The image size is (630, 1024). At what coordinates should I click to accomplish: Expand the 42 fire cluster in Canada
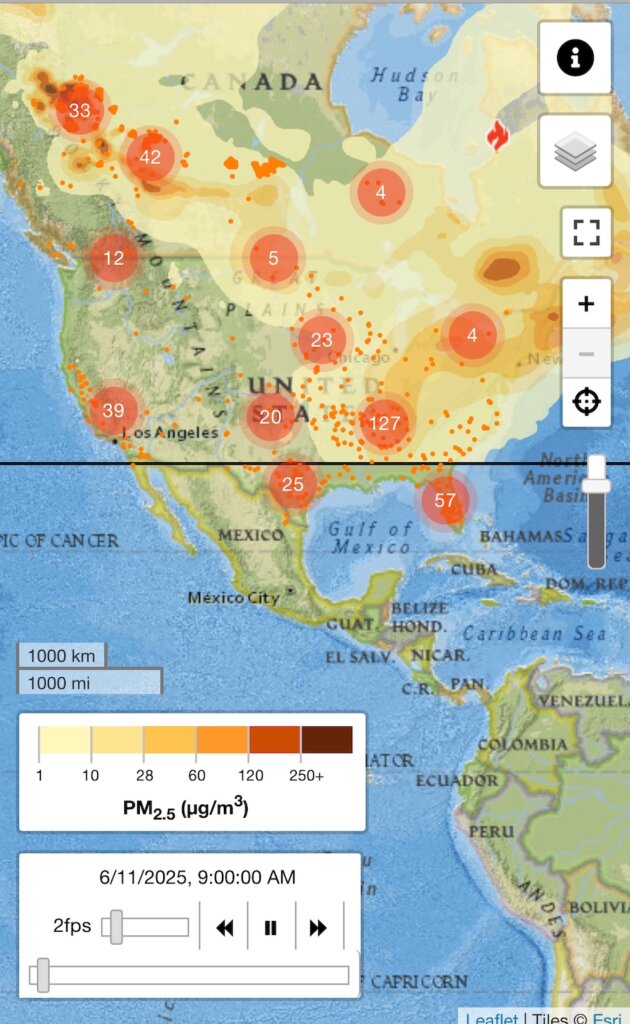point(151,157)
